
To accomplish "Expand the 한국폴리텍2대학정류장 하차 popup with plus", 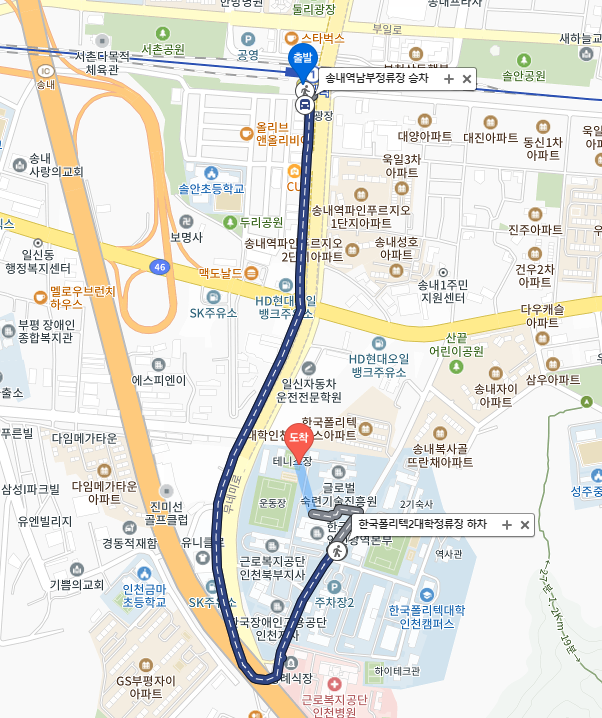I will pyautogui.click(x=507, y=524).
